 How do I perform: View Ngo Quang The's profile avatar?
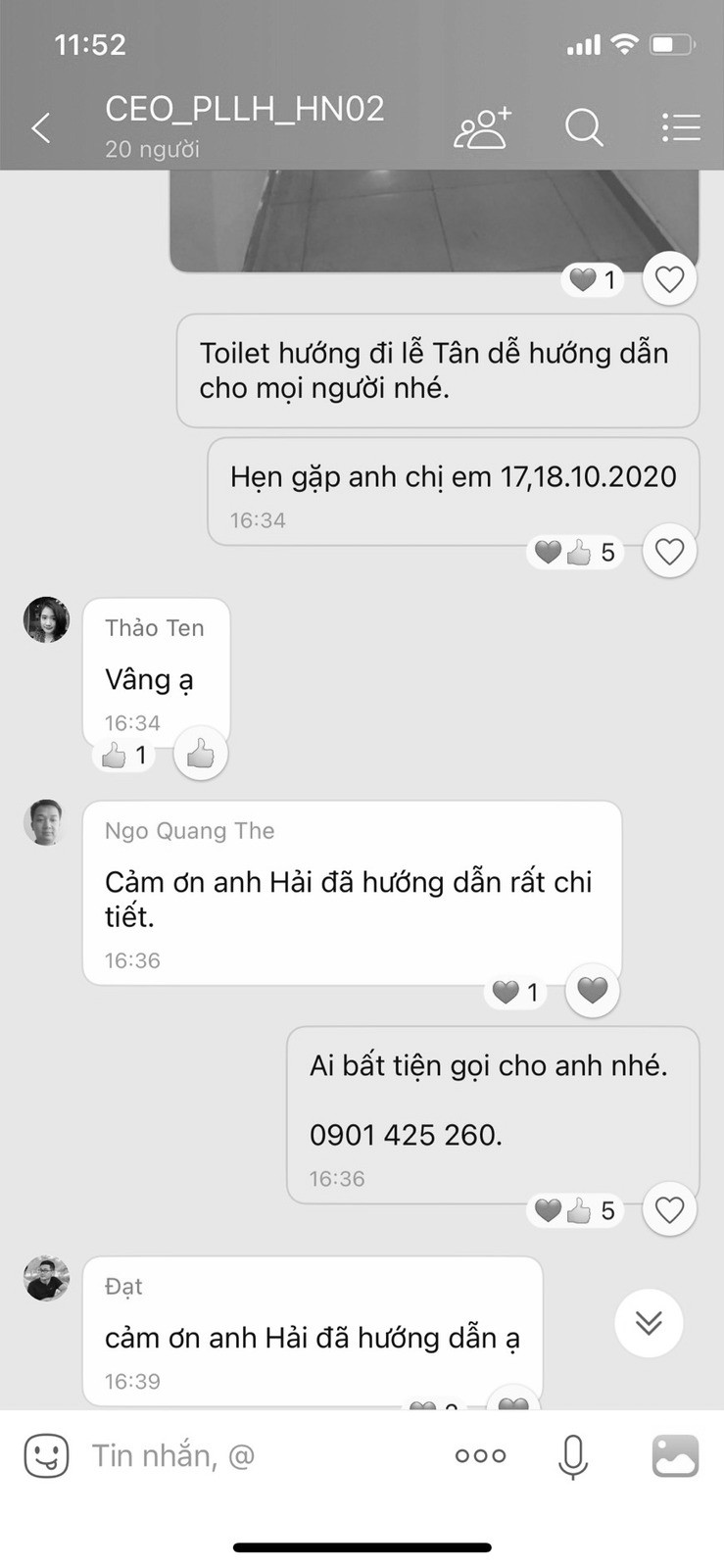pos(46,823)
